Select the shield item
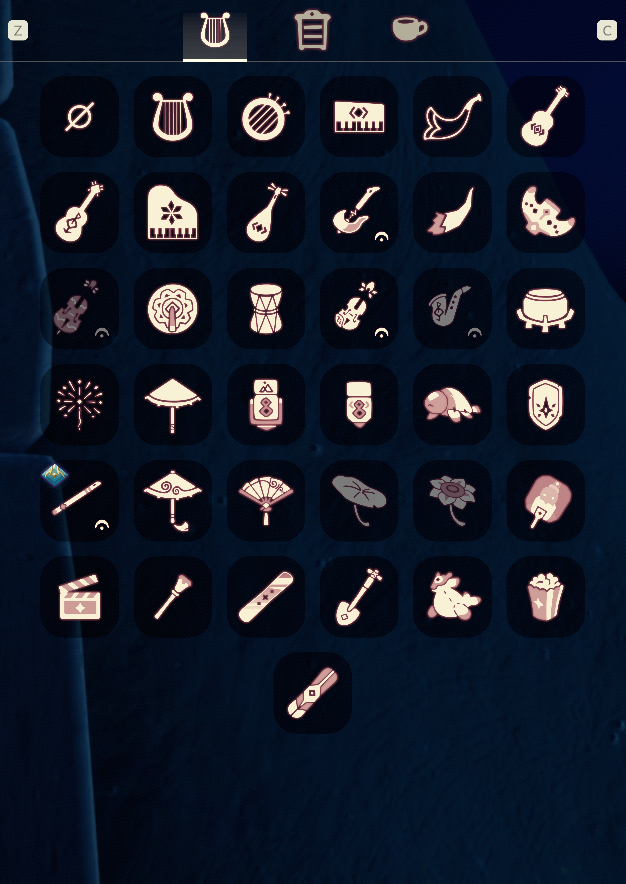This screenshot has height=884, width=626. [x=545, y=405]
